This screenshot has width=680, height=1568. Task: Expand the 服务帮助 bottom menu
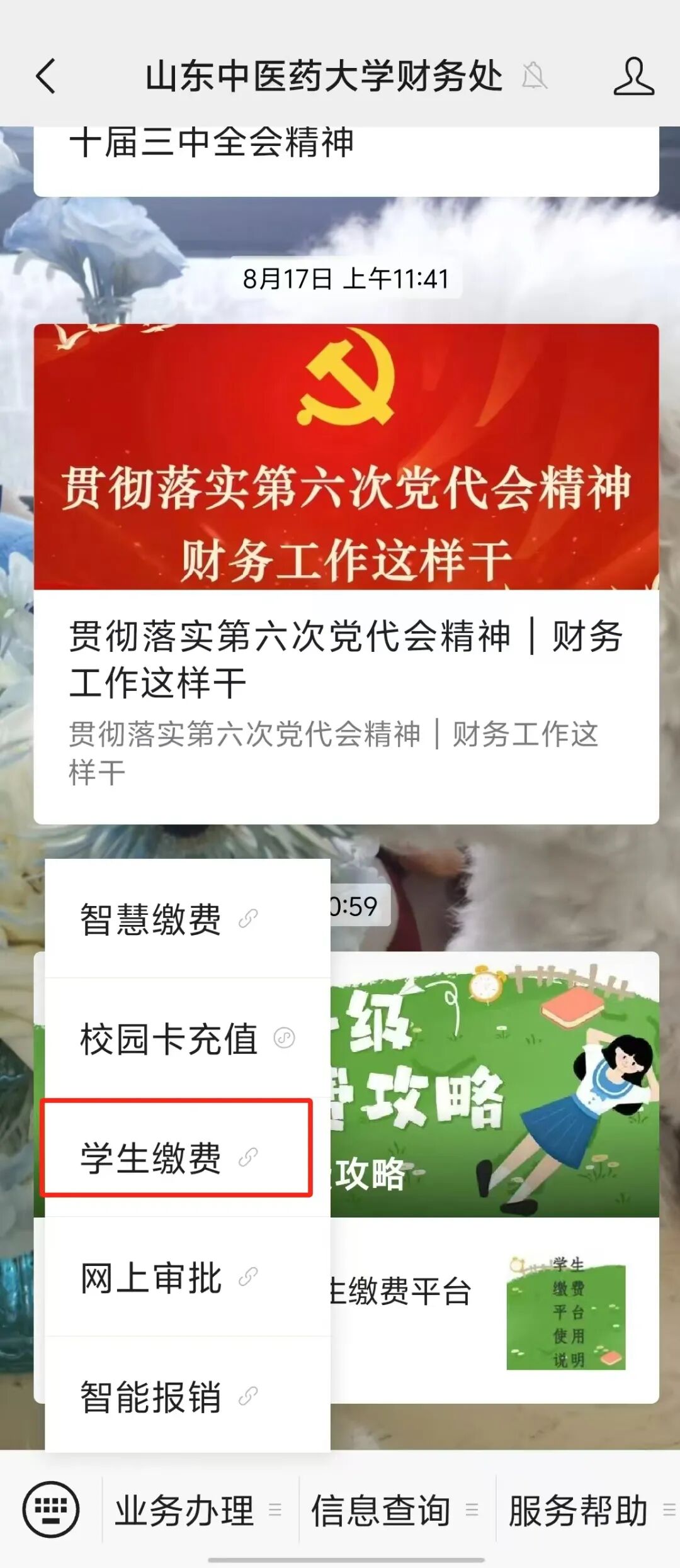(x=589, y=1509)
